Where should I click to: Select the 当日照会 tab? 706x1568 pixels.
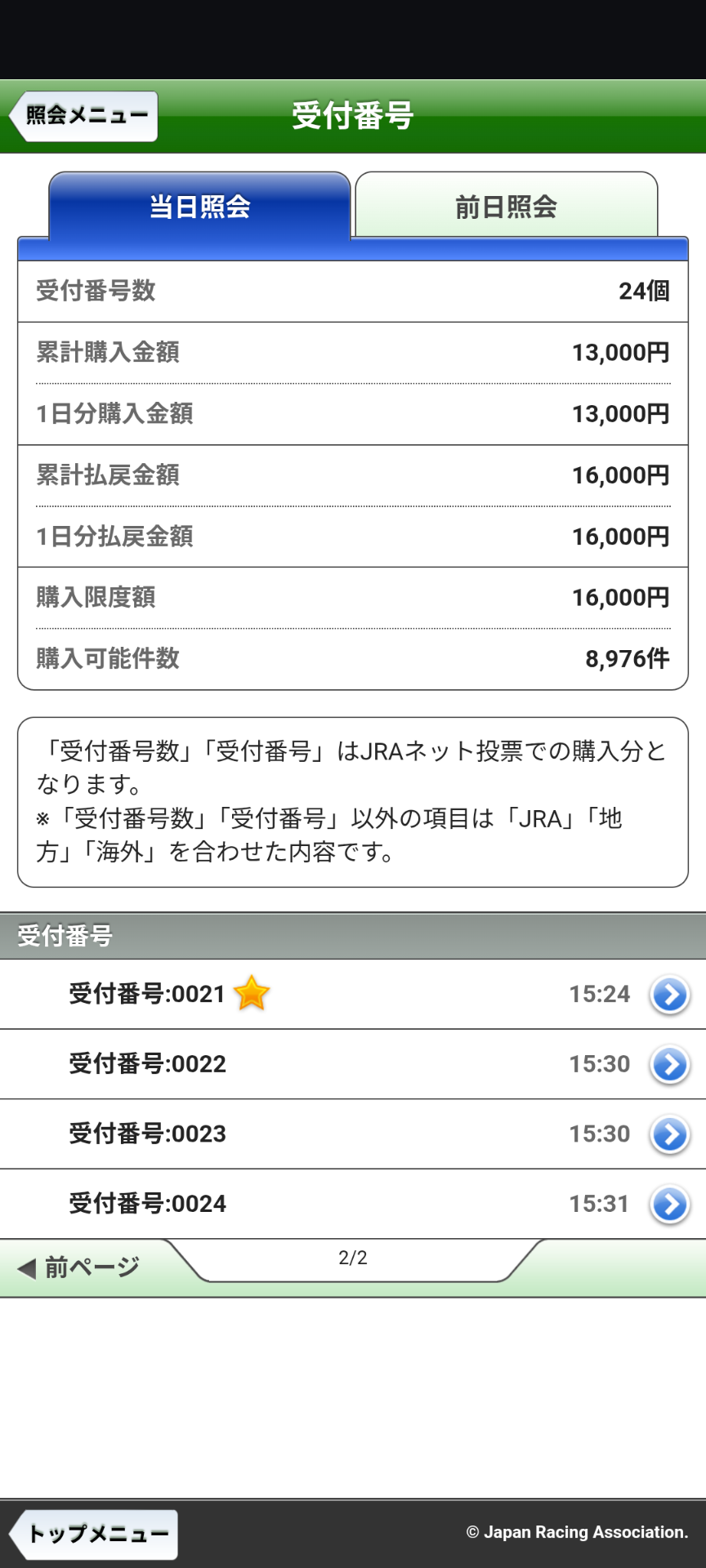[199, 206]
